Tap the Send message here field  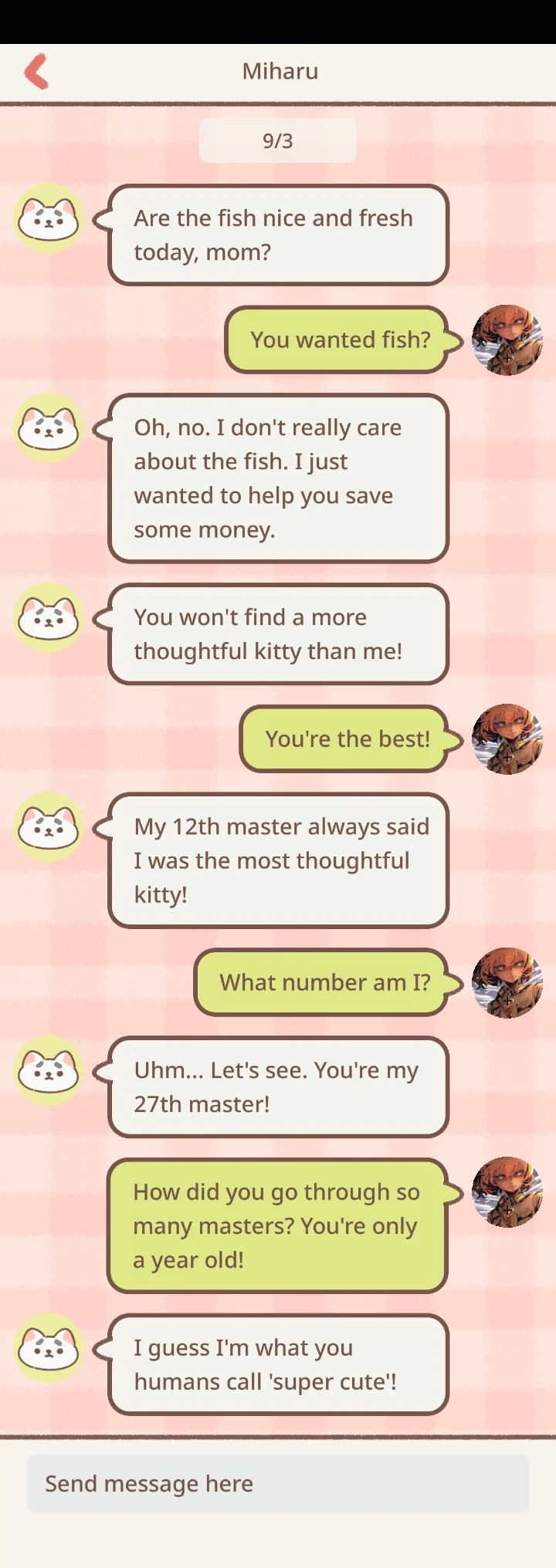point(278,1483)
